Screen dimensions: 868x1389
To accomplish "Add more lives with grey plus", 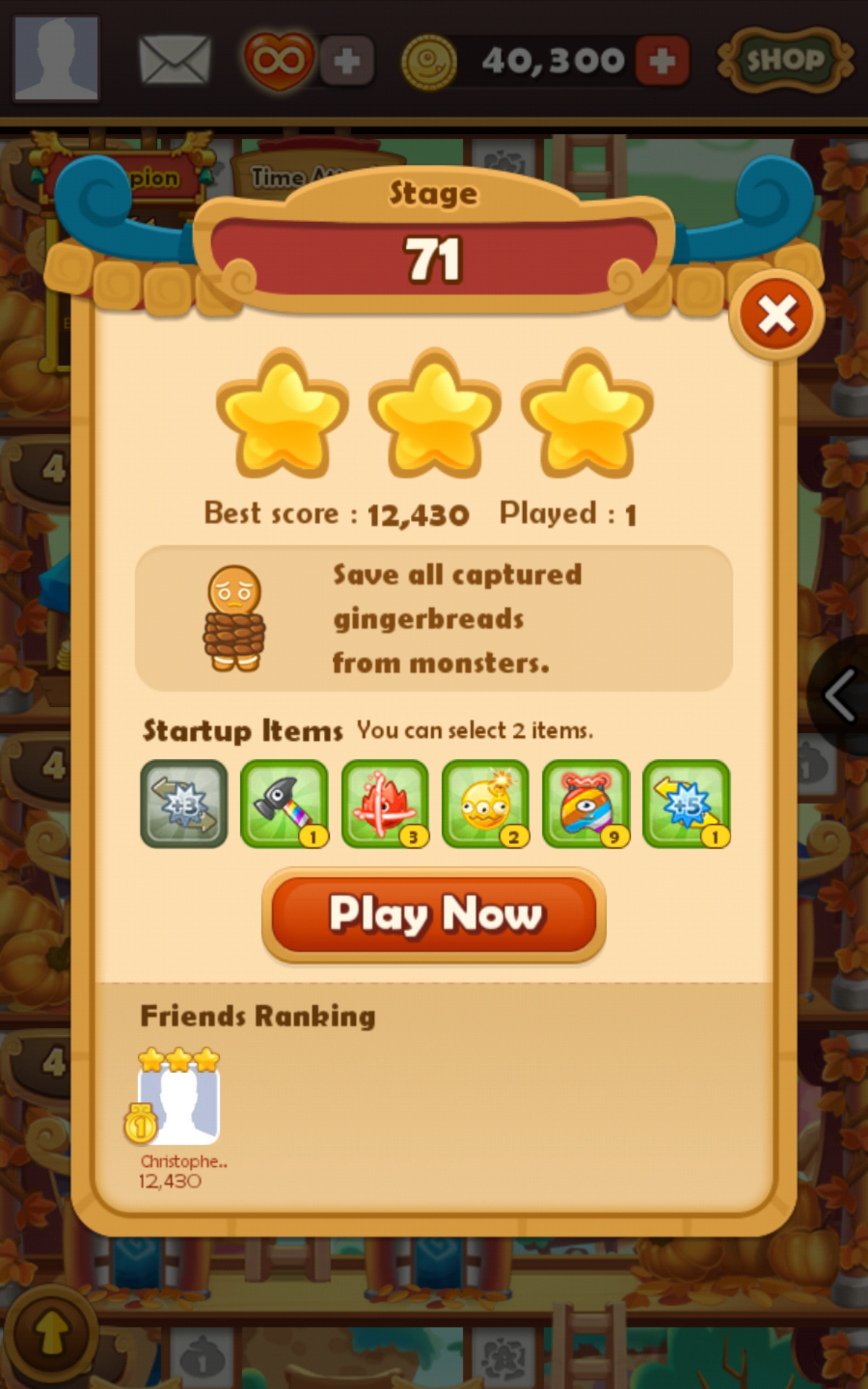I will [x=347, y=61].
